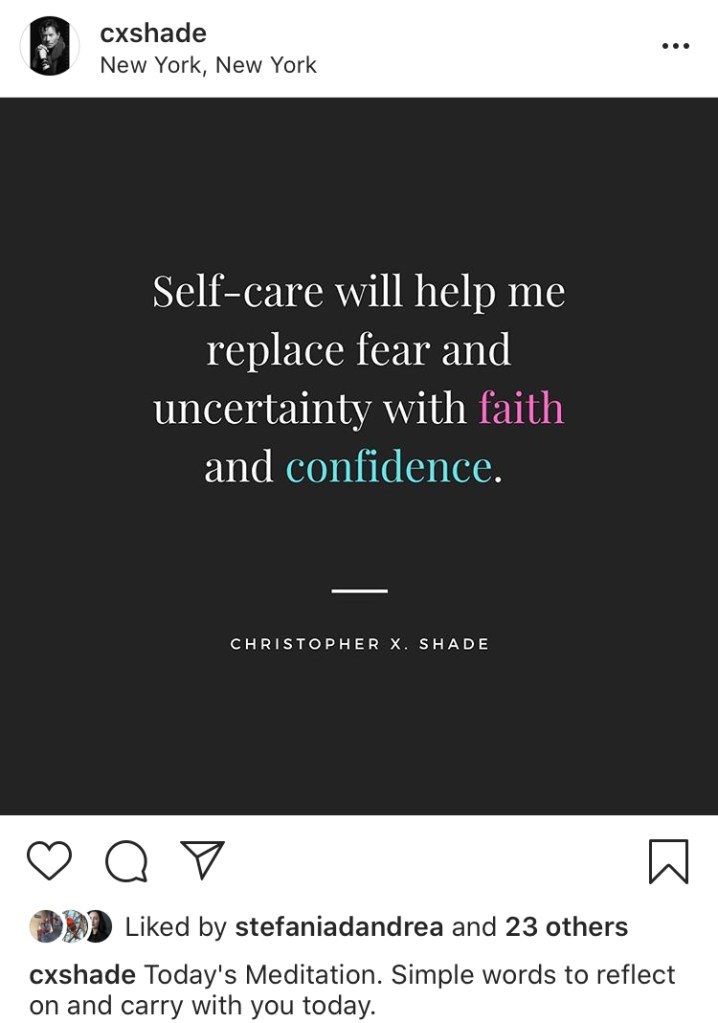Save the post with the bookmark icon
This screenshot has width=718, height=1023.
pyautogui.click(x=668, y=861)
